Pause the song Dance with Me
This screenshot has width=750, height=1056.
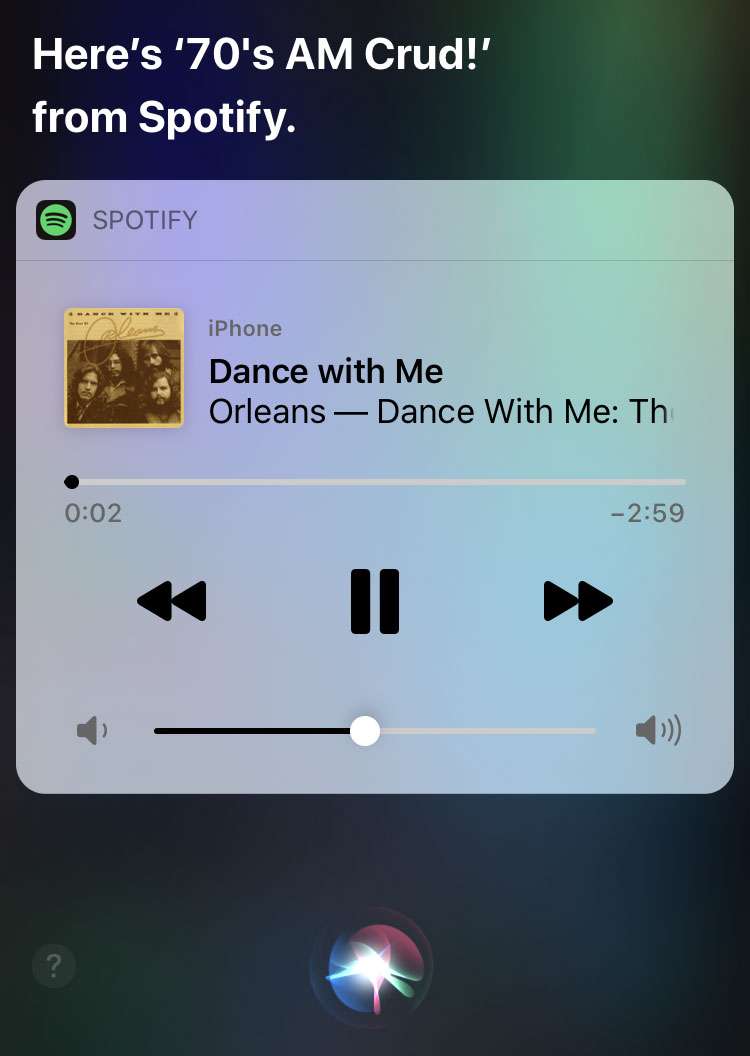[x=375, y=601]
